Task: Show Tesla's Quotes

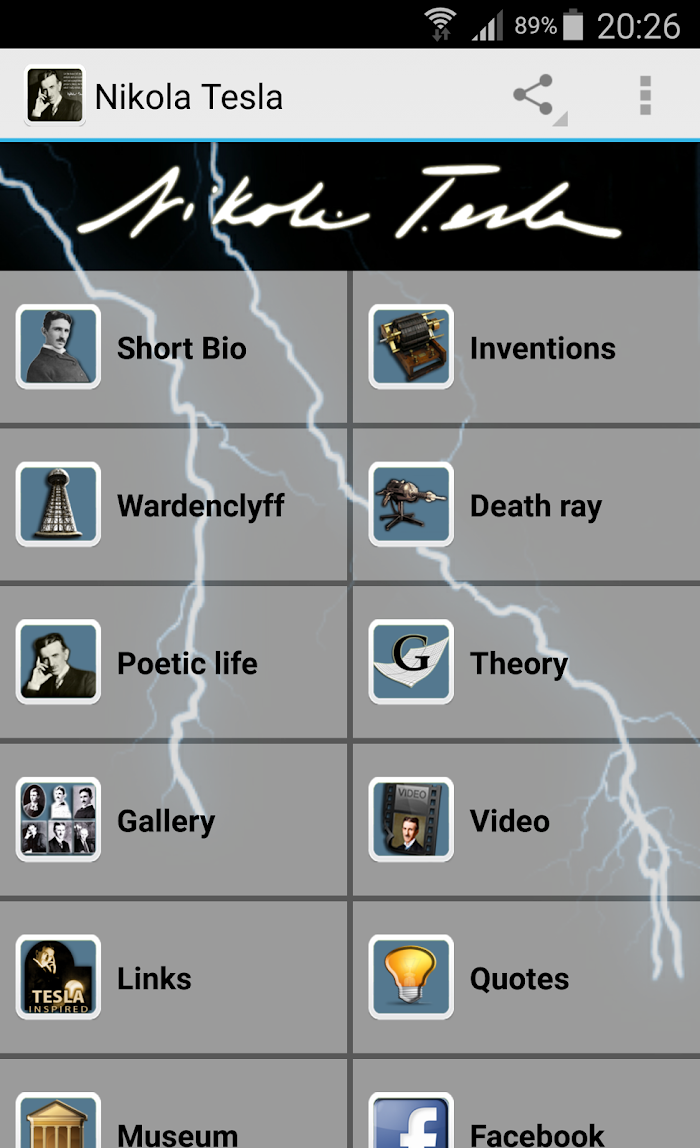Action: [x=526, y=977]
